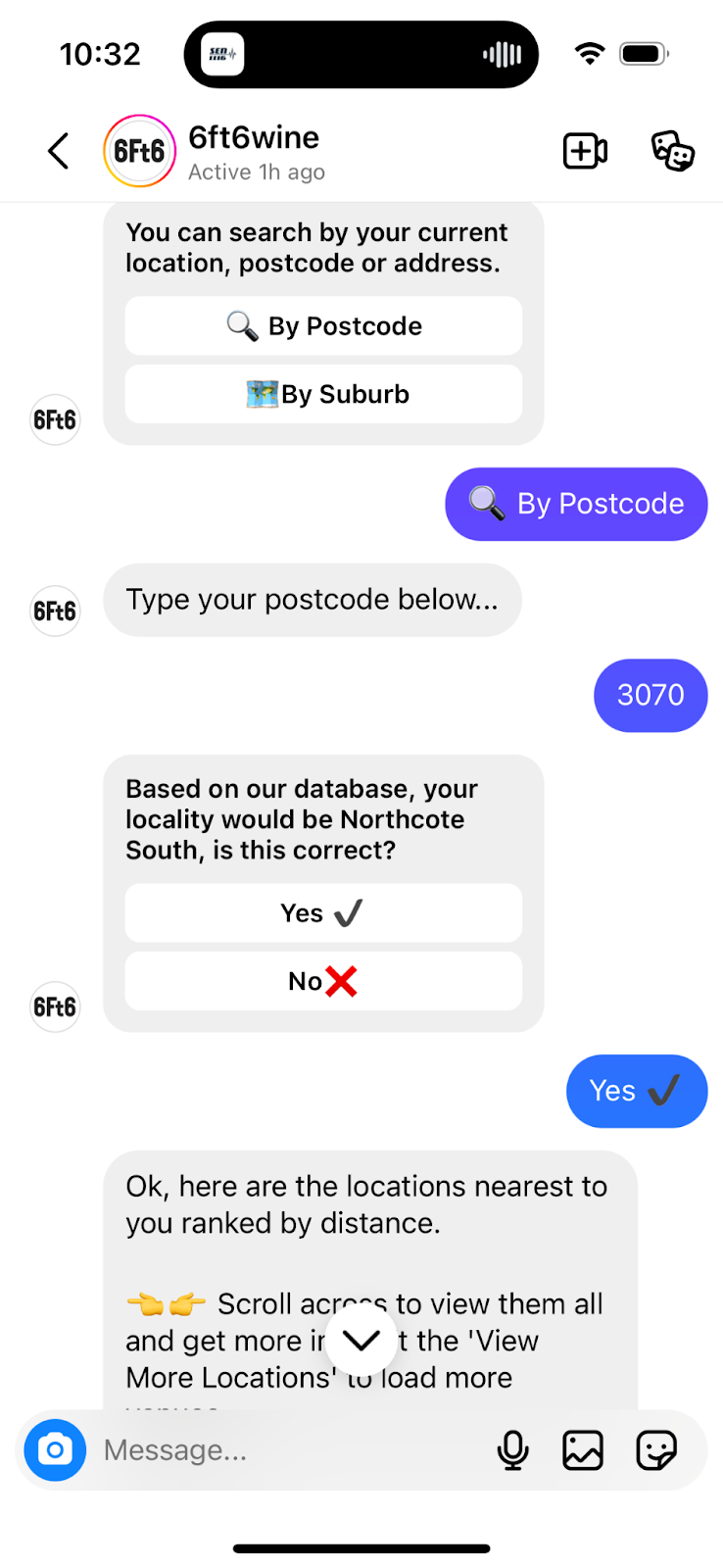Record a voice message with the microphone
Image resolution: width=723 pixels, height=1568 pixels.
click(x=512, y=1449)
